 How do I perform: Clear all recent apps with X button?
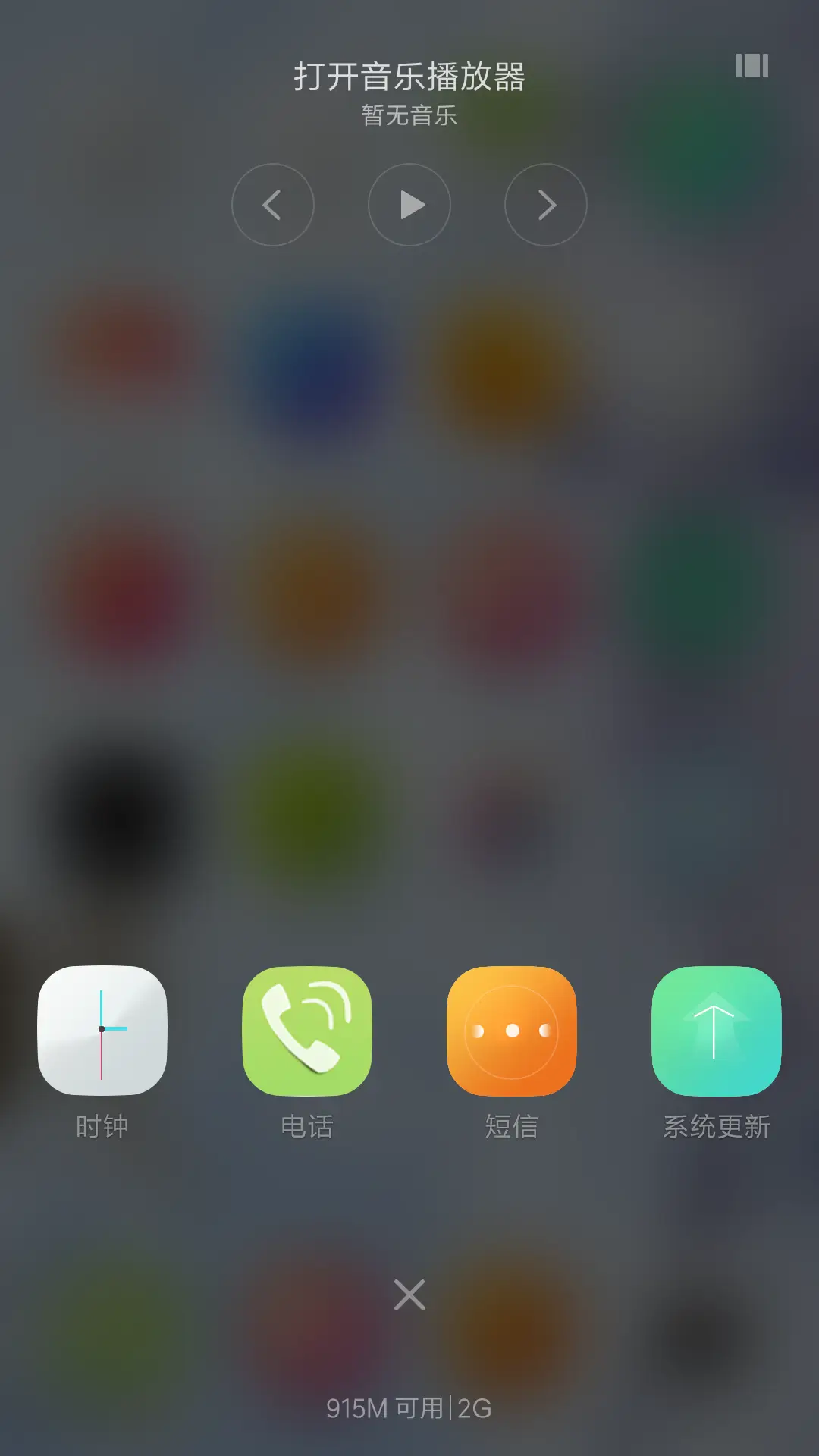[409, 1294]
